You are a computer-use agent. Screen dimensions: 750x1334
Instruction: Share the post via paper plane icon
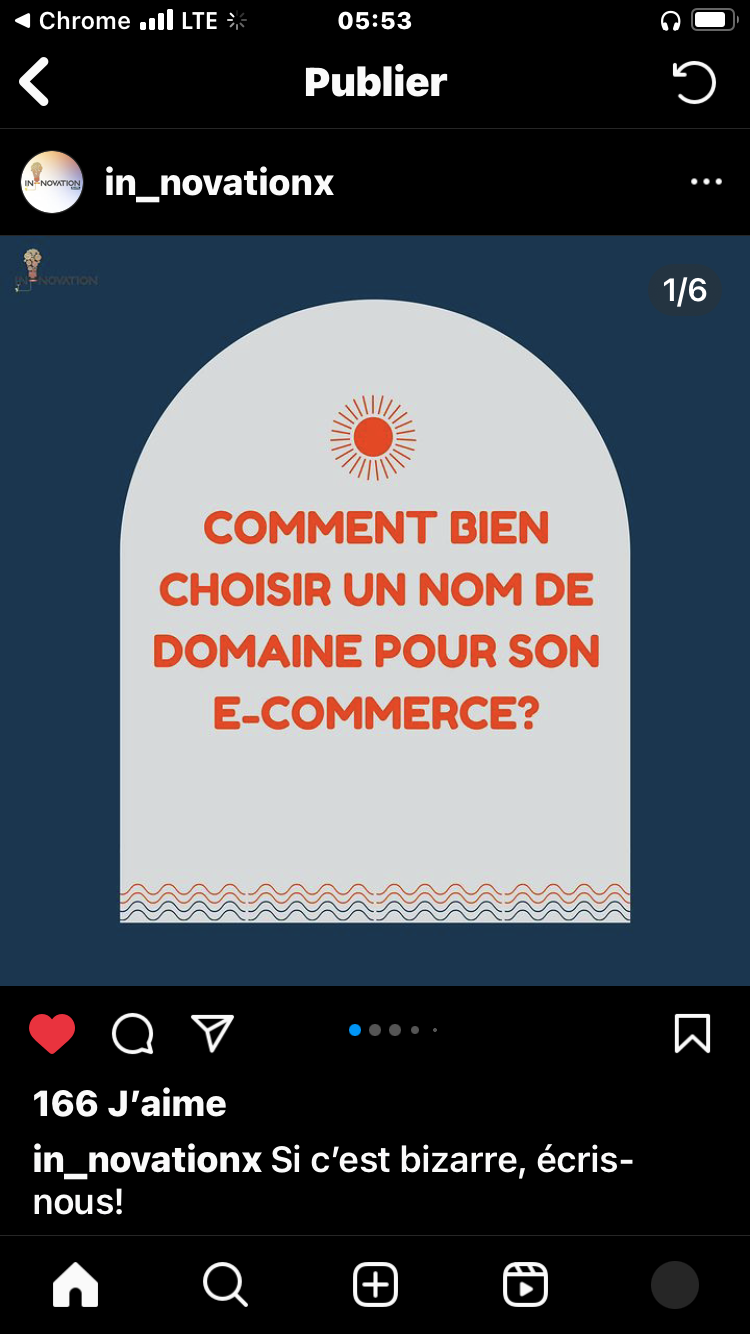click(212, 1033)
